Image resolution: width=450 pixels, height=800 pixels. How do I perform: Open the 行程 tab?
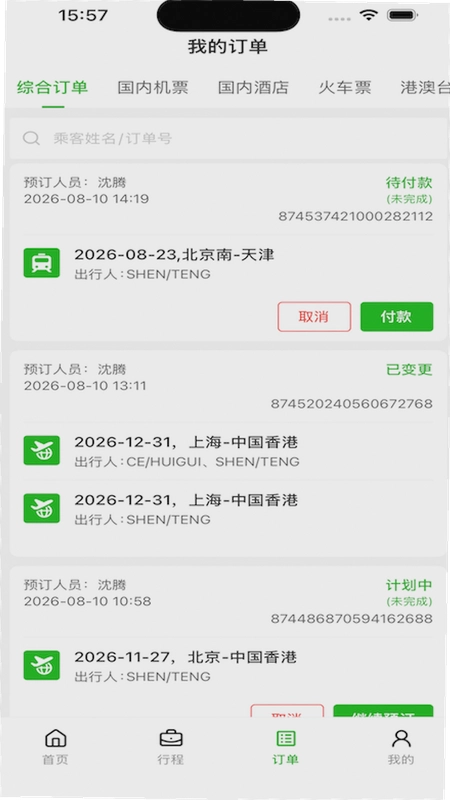170,747
